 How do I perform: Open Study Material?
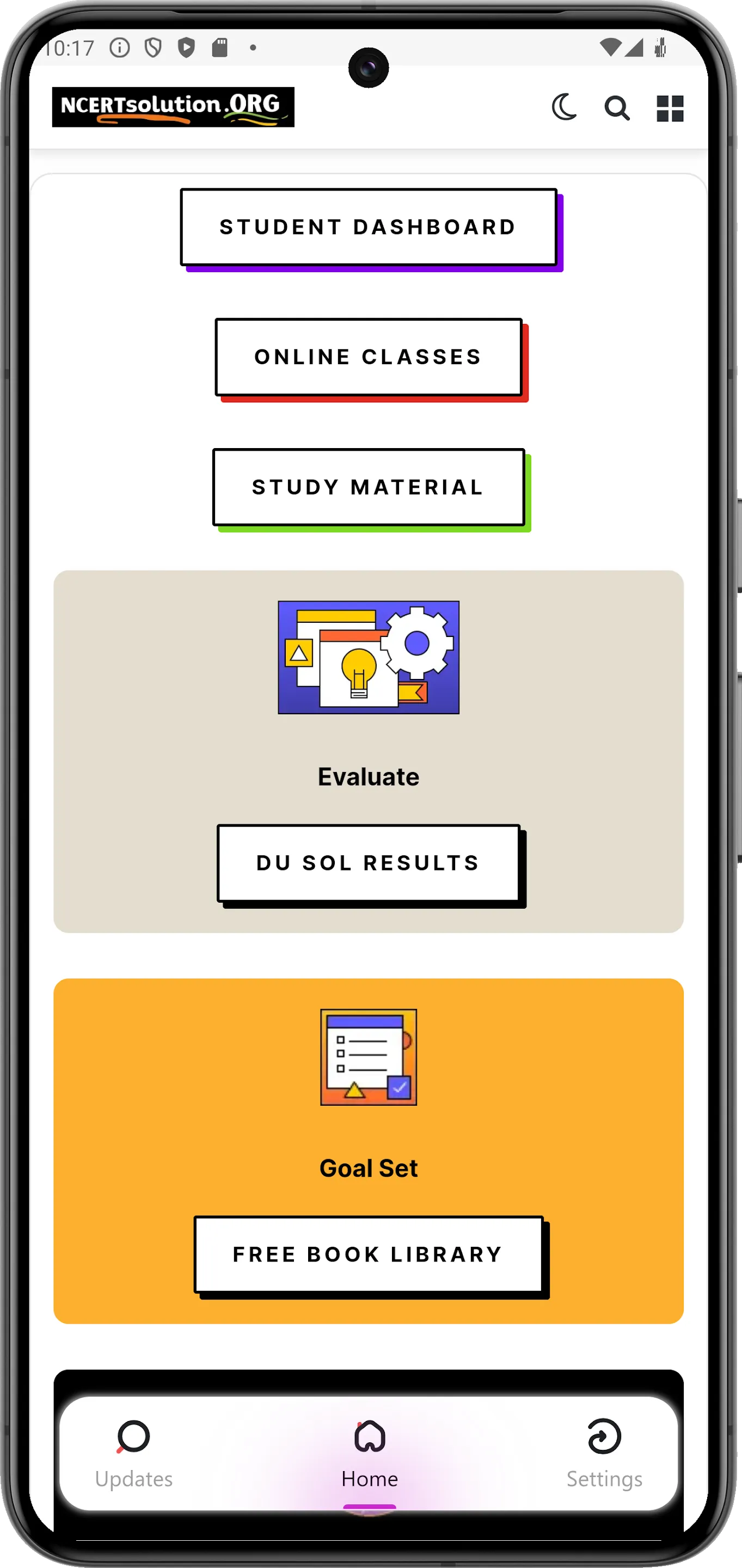tap(368, 487)
